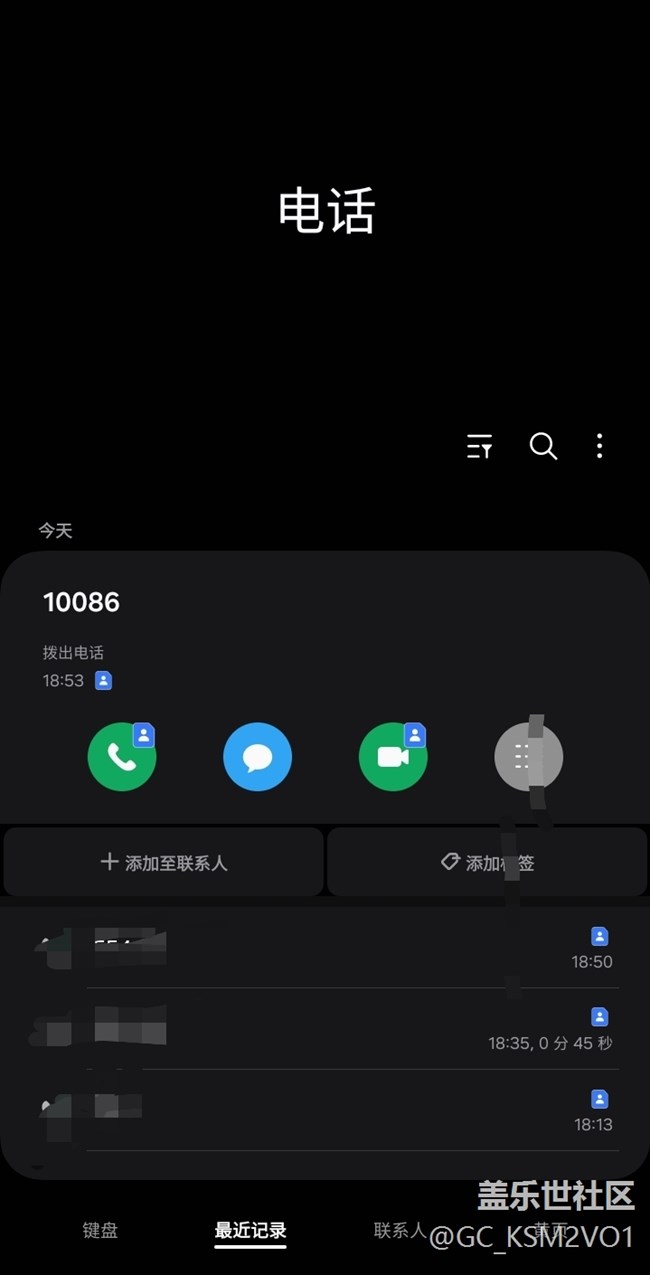The image size is (650, 1275).
Task: Go to the 联系人 tab
Action: [400, 1231]
